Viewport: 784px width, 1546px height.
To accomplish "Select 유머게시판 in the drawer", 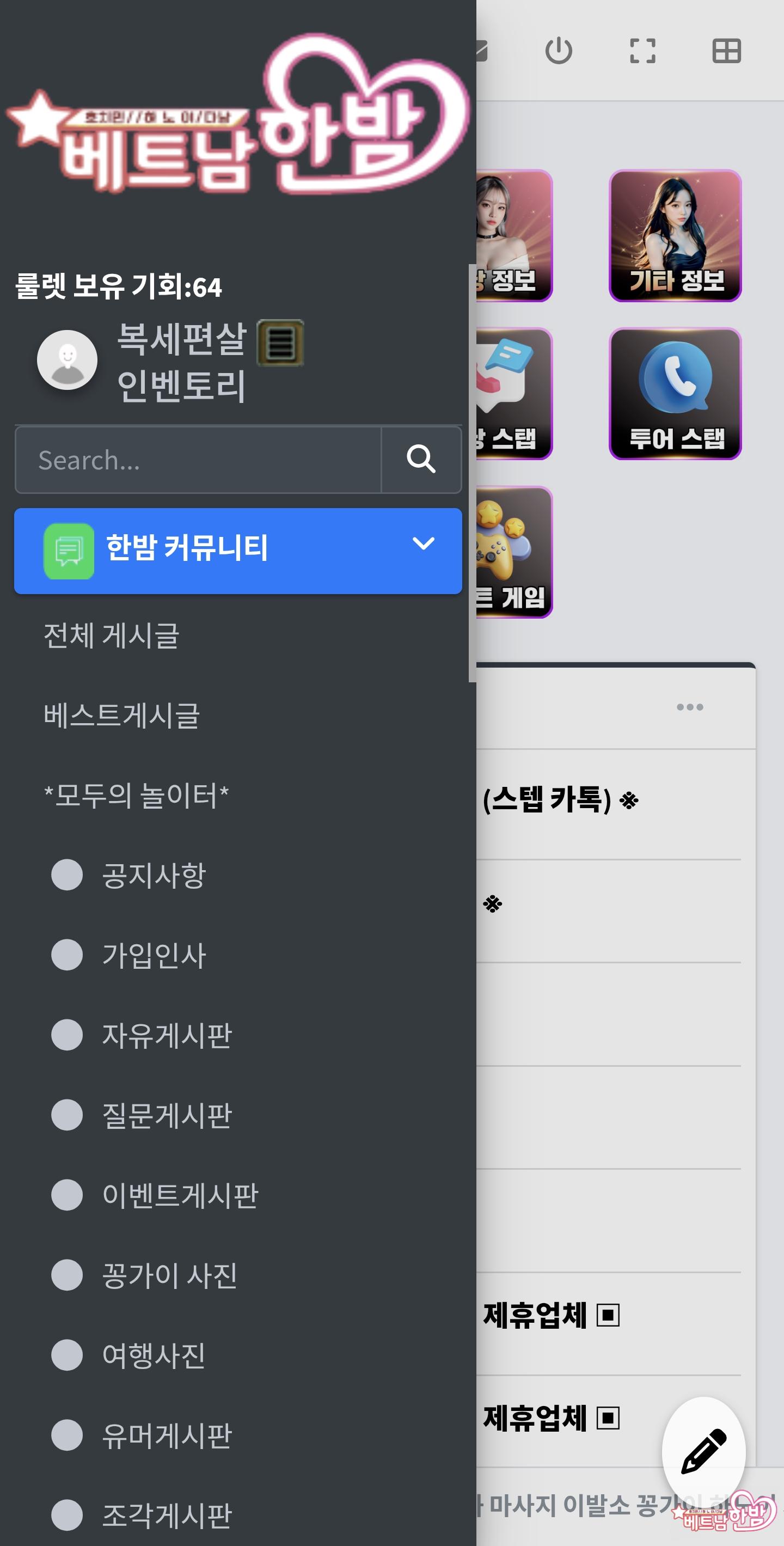I will 167,1435.
